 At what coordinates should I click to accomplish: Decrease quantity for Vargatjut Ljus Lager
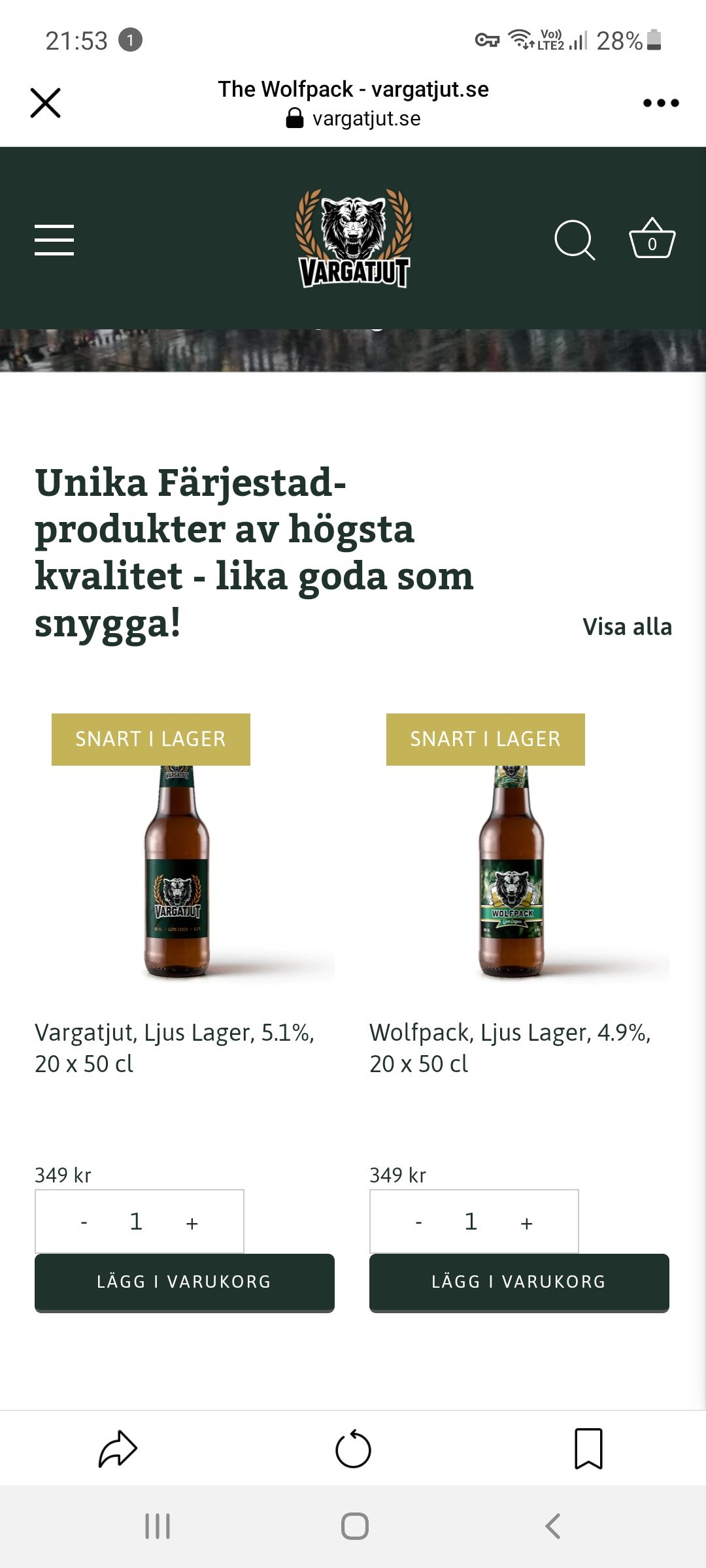(84, 1222)
